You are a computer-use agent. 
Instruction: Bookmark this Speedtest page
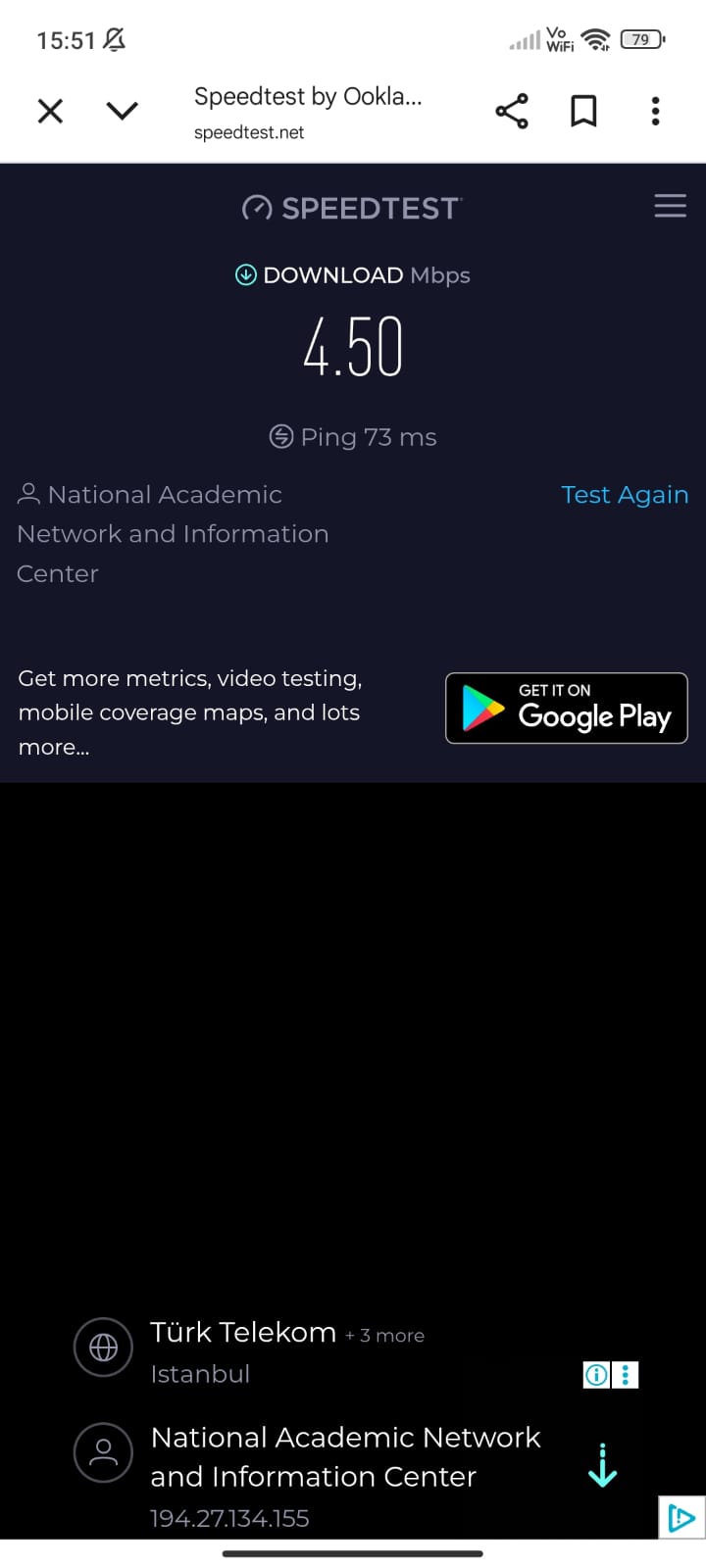pyautogui.click(x=583, y=111)
